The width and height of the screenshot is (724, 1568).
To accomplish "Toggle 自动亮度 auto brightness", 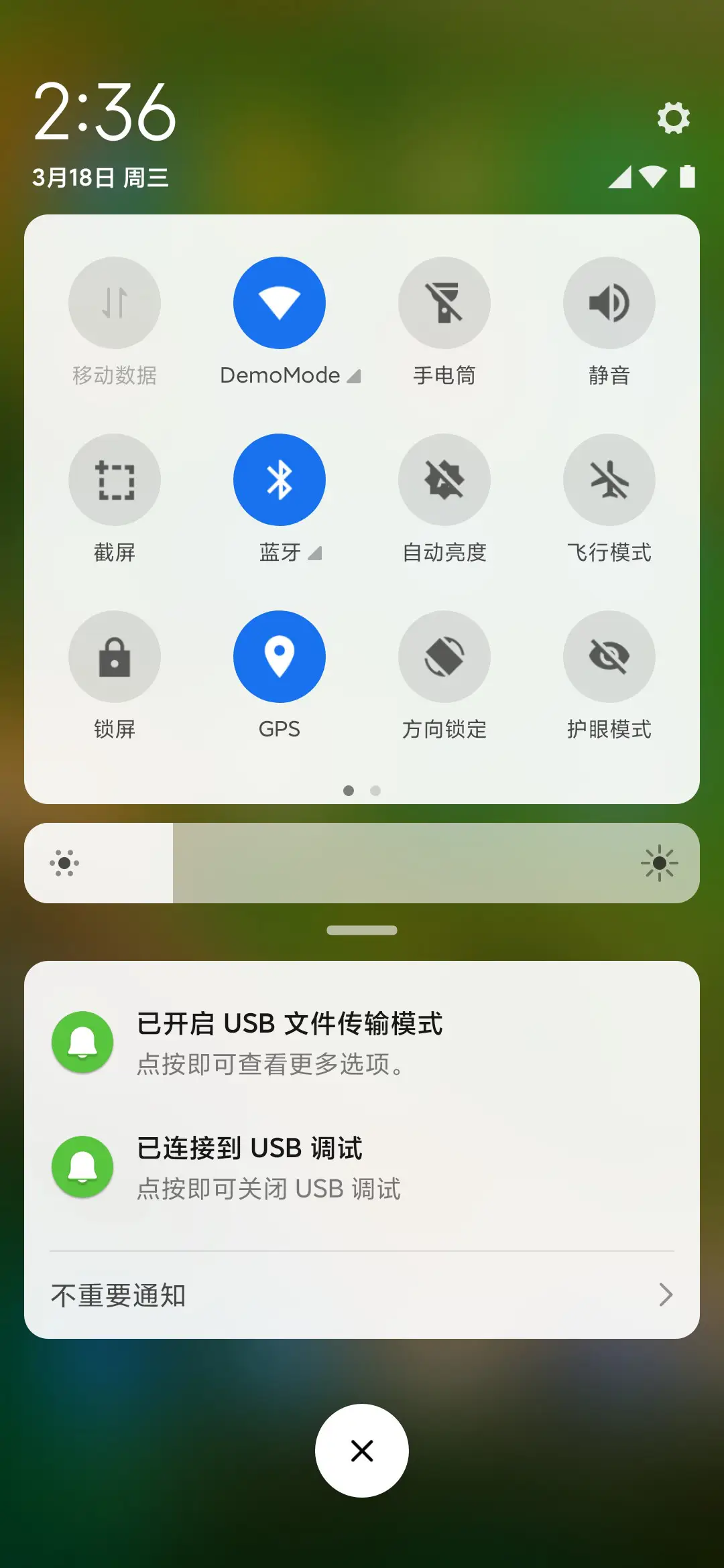I will [x=444, y=480].
